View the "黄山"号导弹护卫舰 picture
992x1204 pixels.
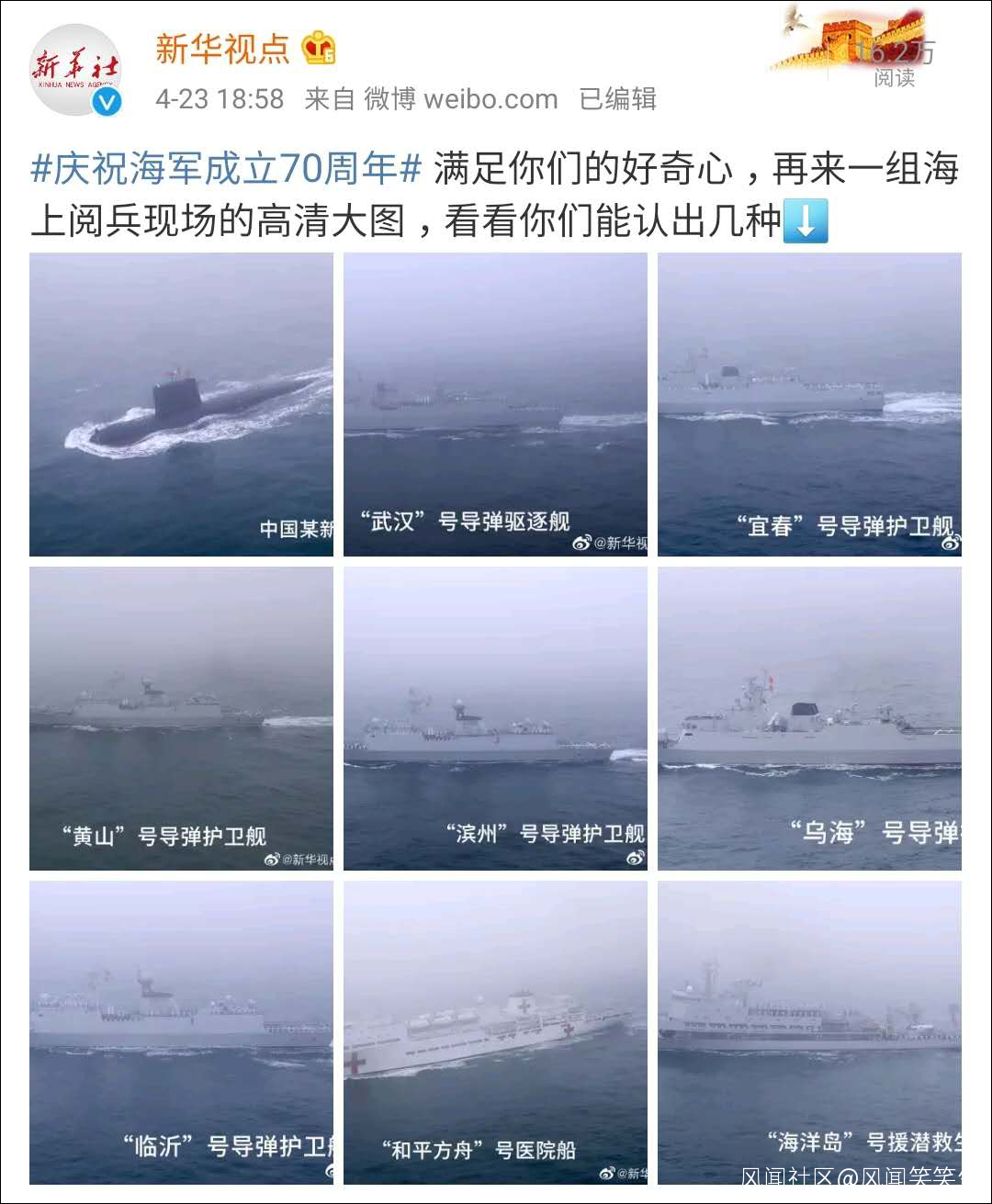[x=181, y=718]
